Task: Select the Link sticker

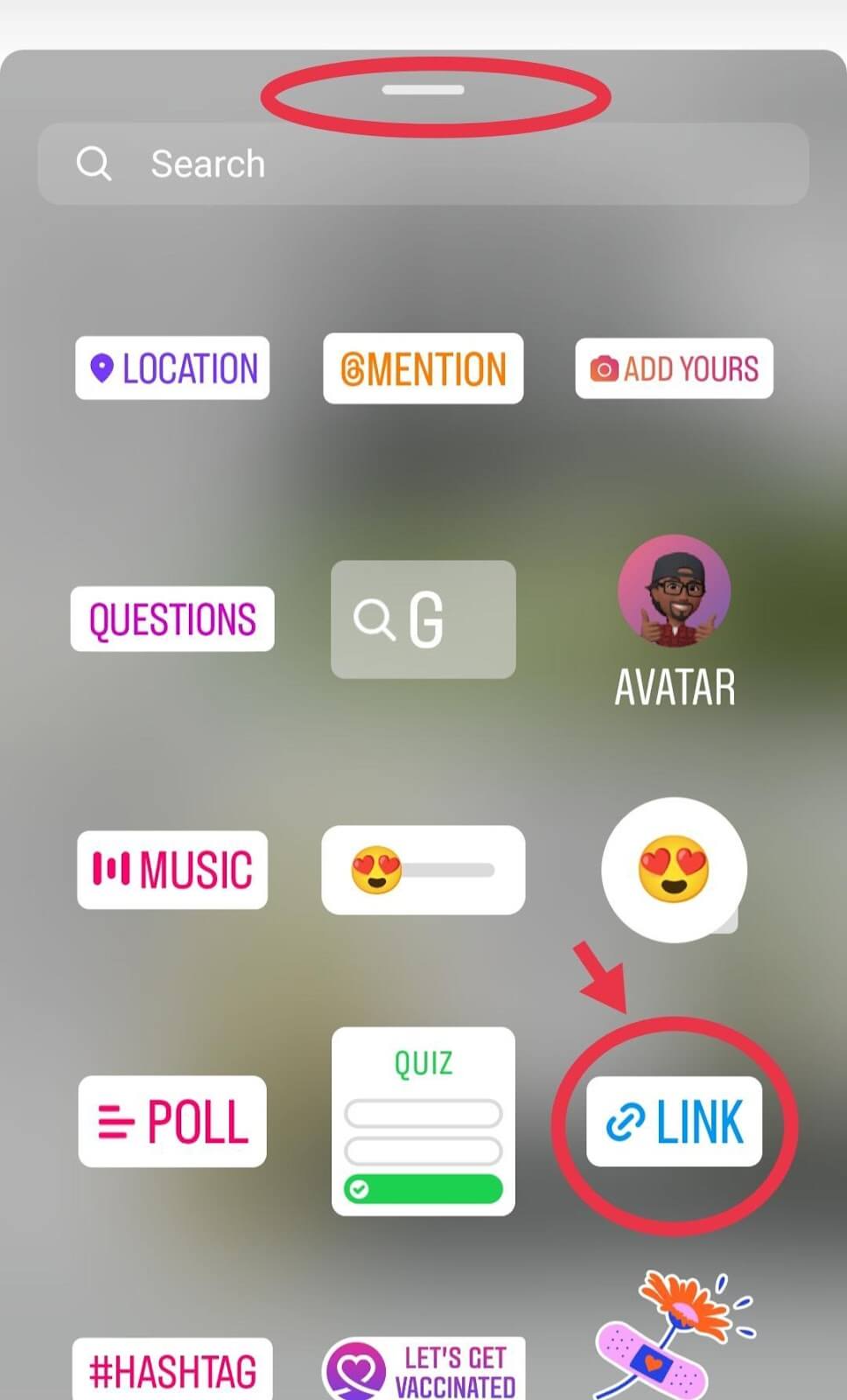Action: 674,1122
